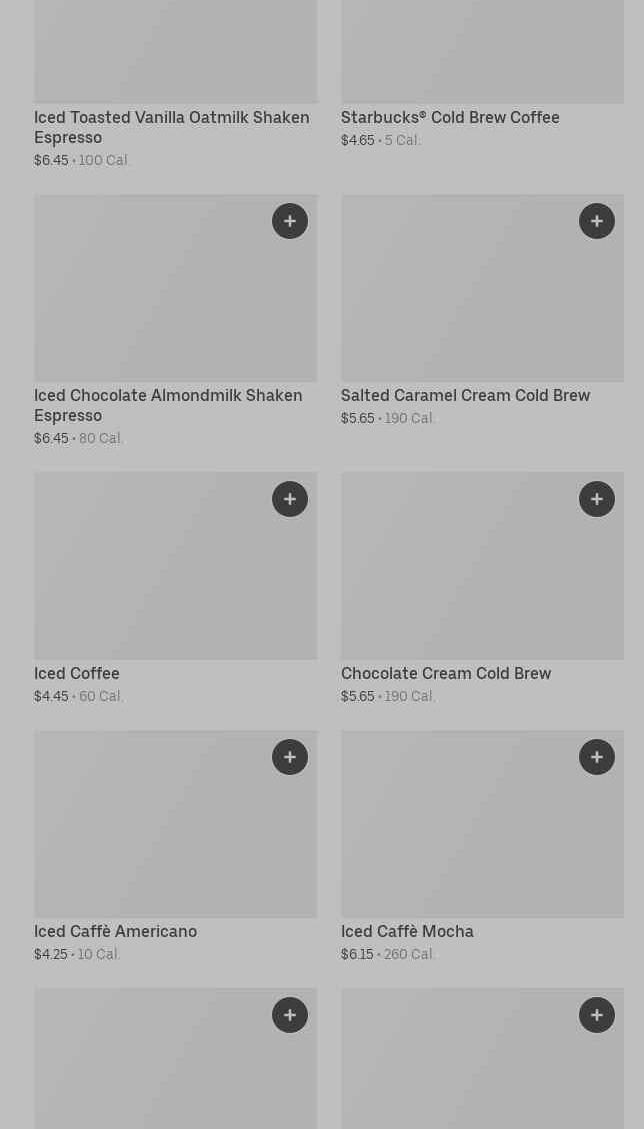Add Iced Chocolate Almondmilk Shaken Espresso to order

(x=290, y=221)
